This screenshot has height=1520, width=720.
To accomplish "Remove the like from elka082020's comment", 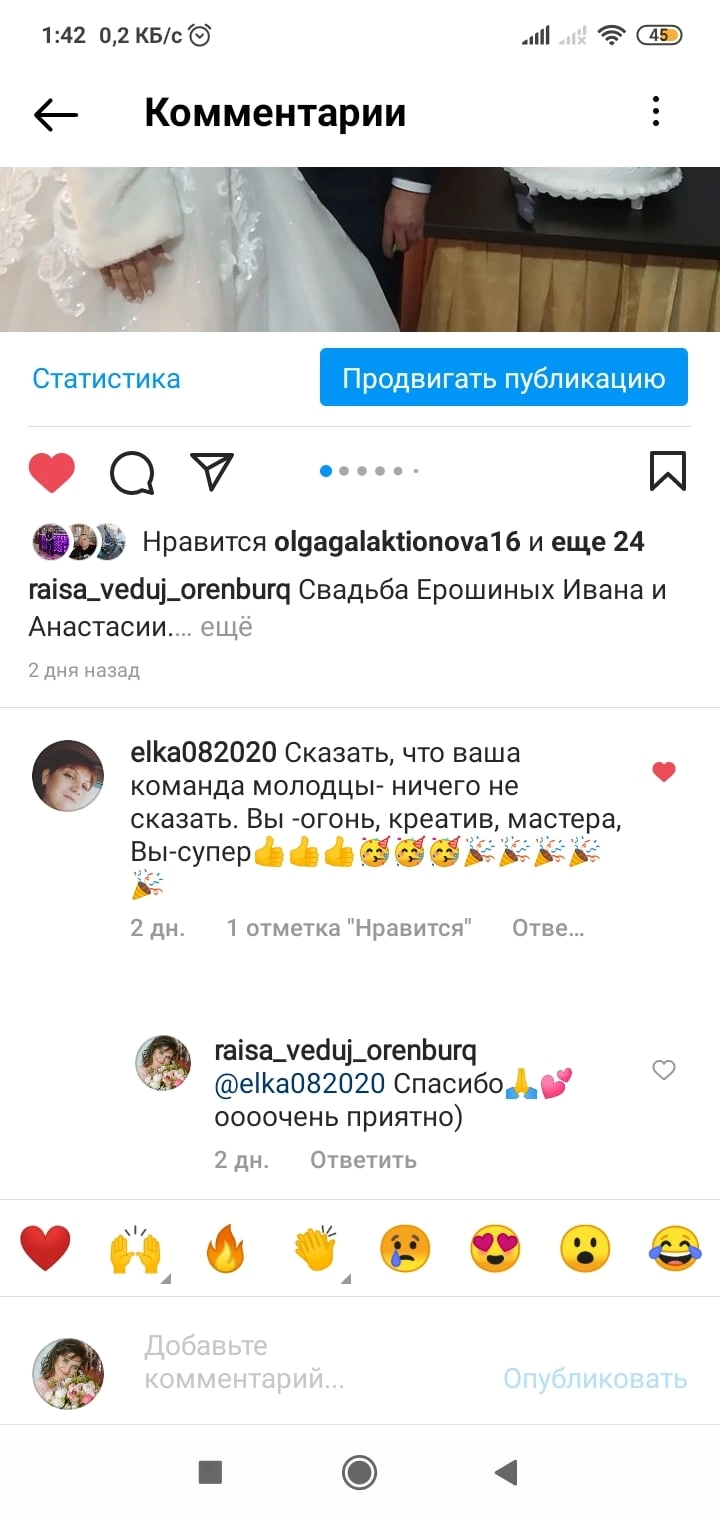I will point(663,771).
